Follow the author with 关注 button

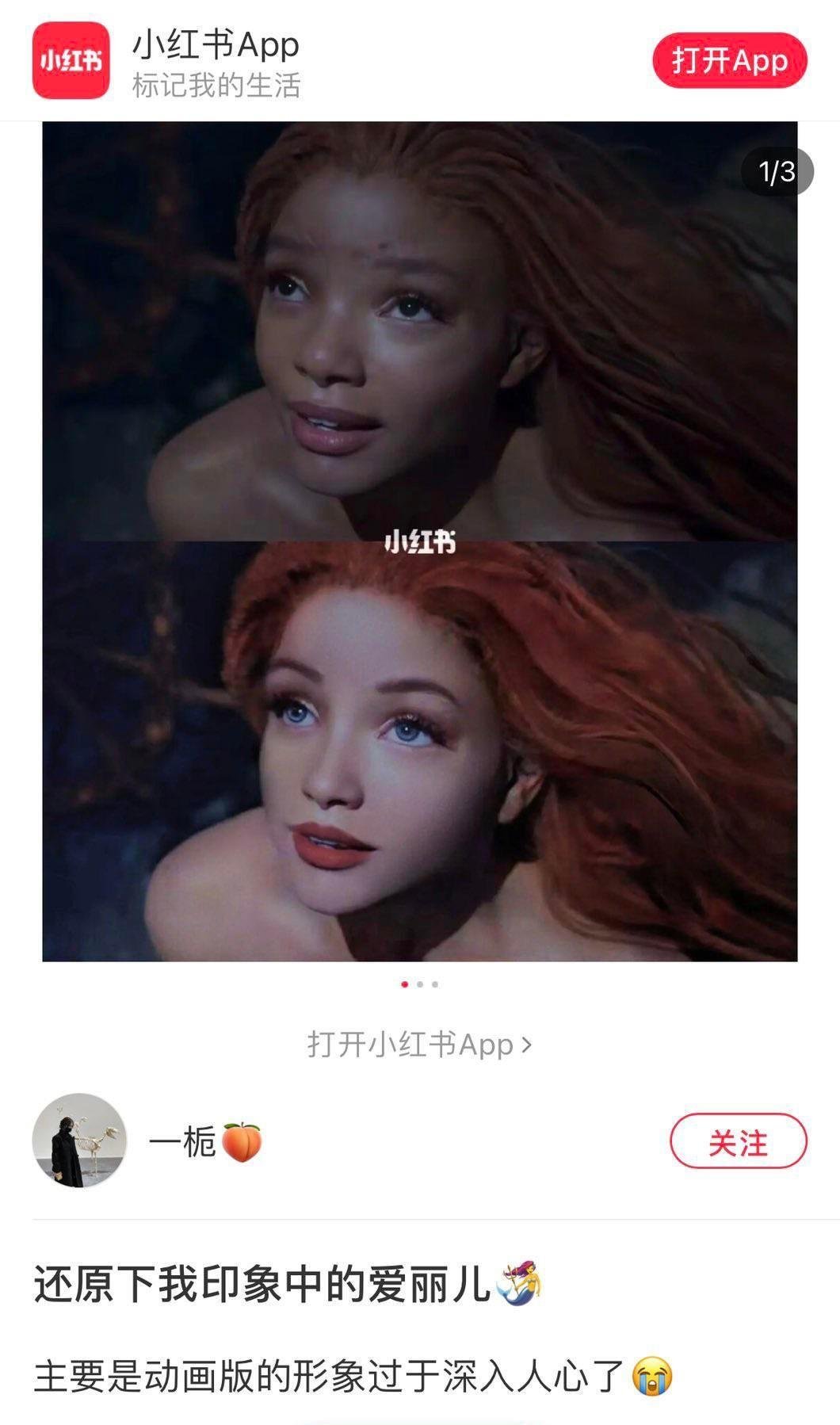(x=738, y=1141)
